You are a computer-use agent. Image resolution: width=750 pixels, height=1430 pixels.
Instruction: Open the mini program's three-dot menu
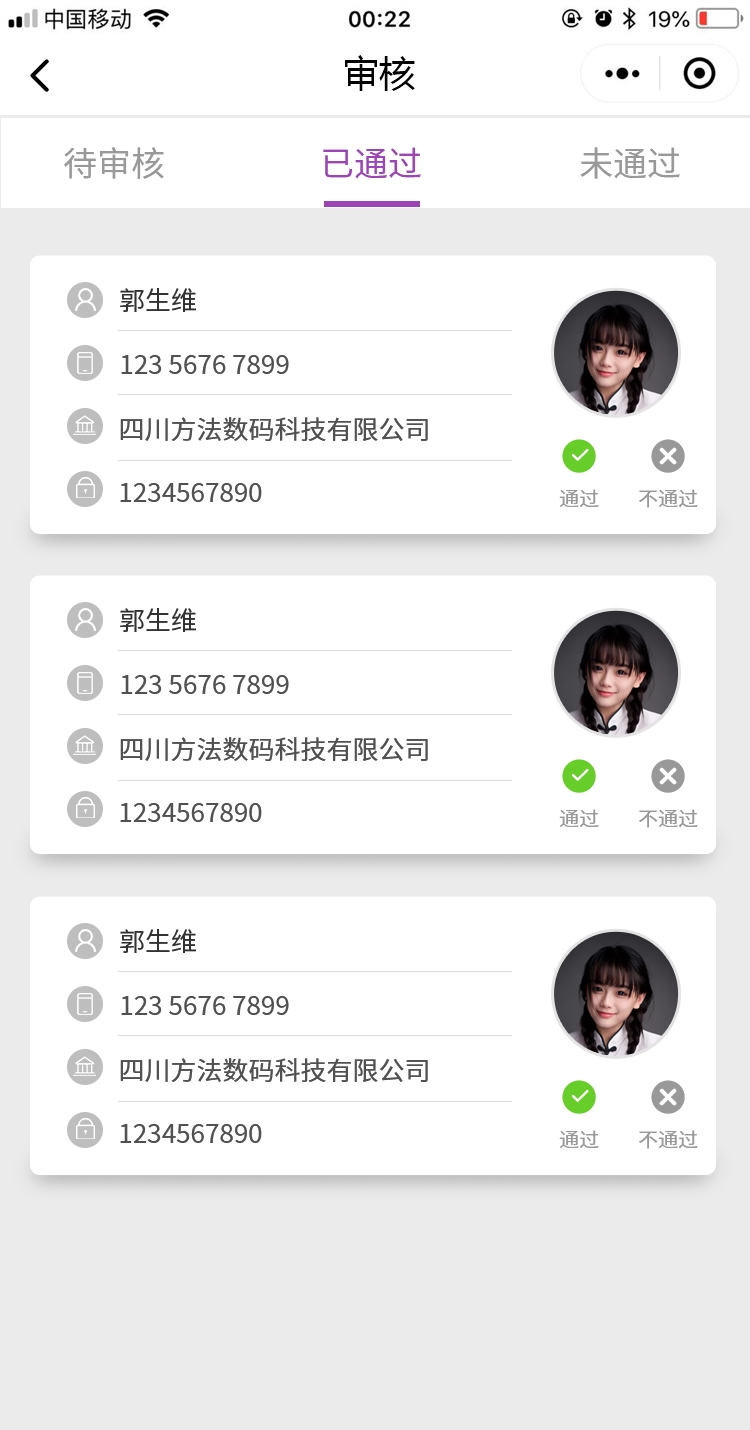[622, 74]
